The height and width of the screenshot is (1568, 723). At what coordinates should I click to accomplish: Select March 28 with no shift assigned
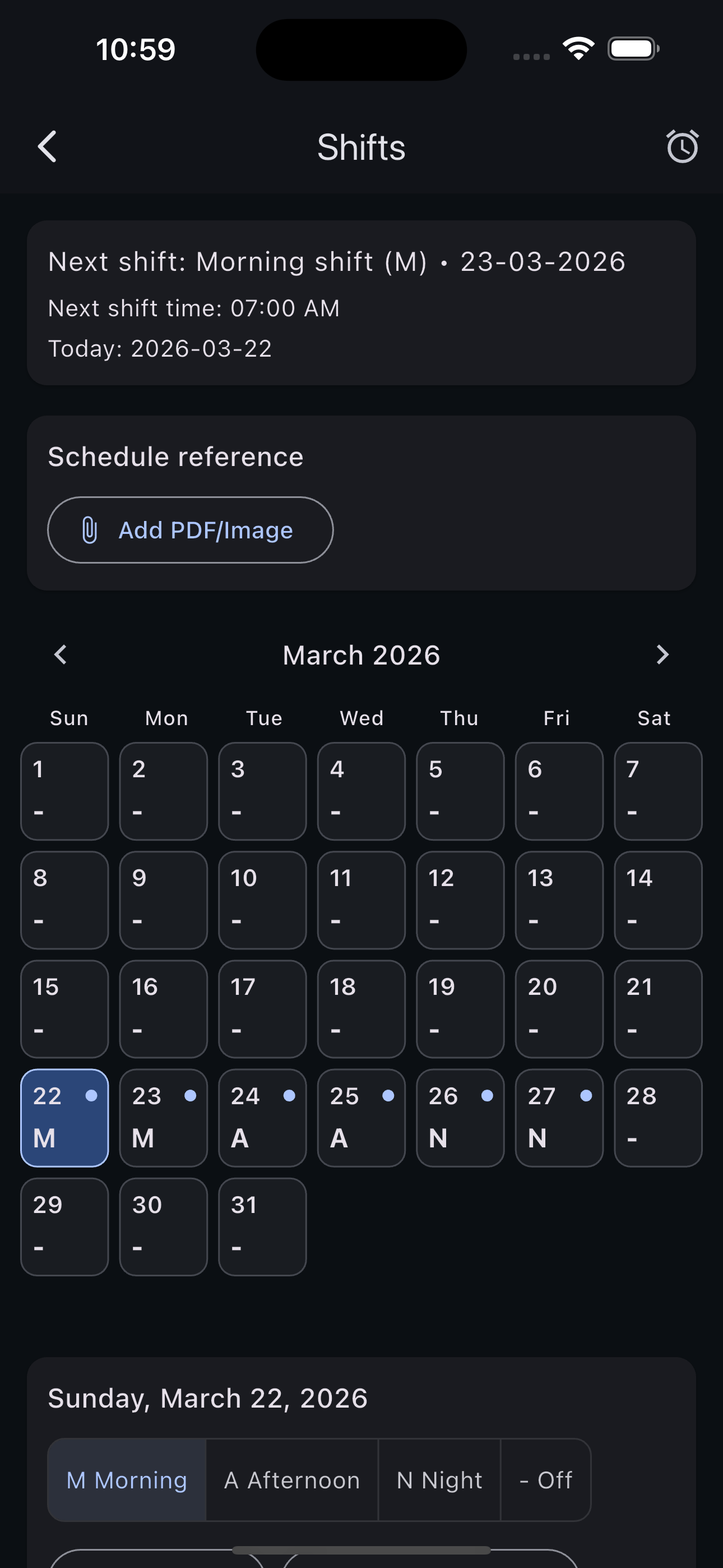tap(658, 1118)
